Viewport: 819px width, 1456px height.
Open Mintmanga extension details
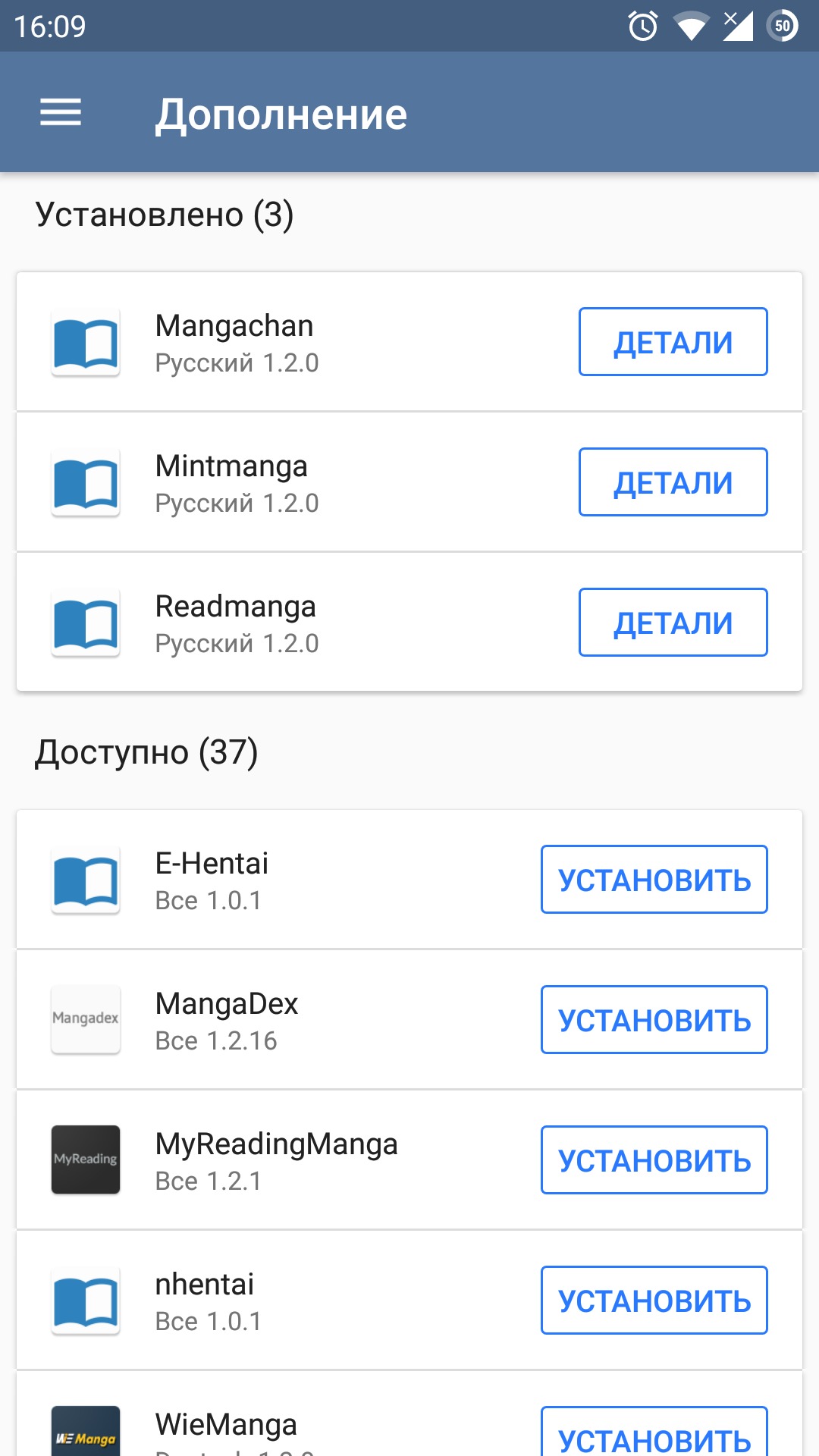673,482
